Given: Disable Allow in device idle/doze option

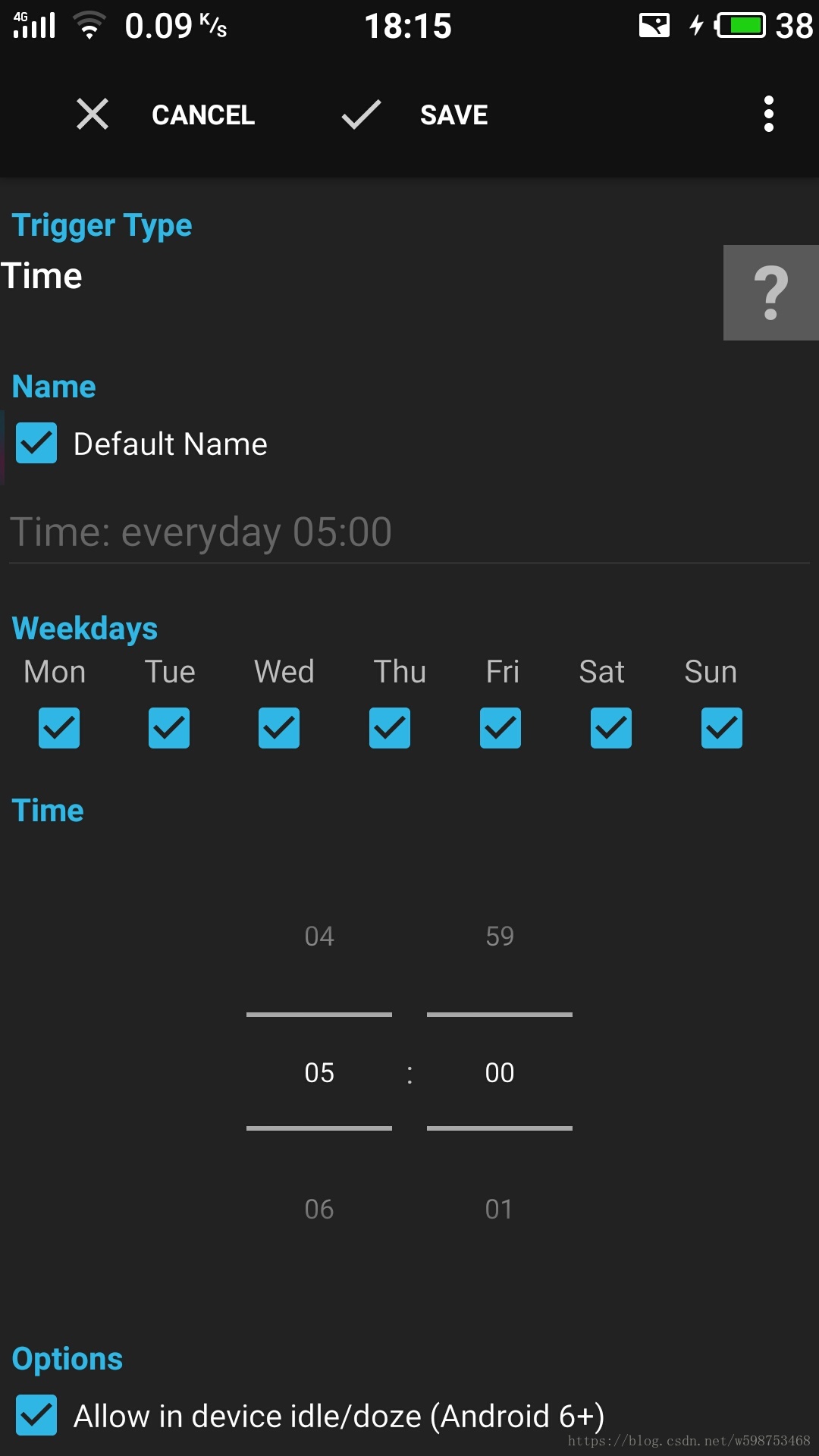Looking at the screenshot, I should coord(36,1415).
